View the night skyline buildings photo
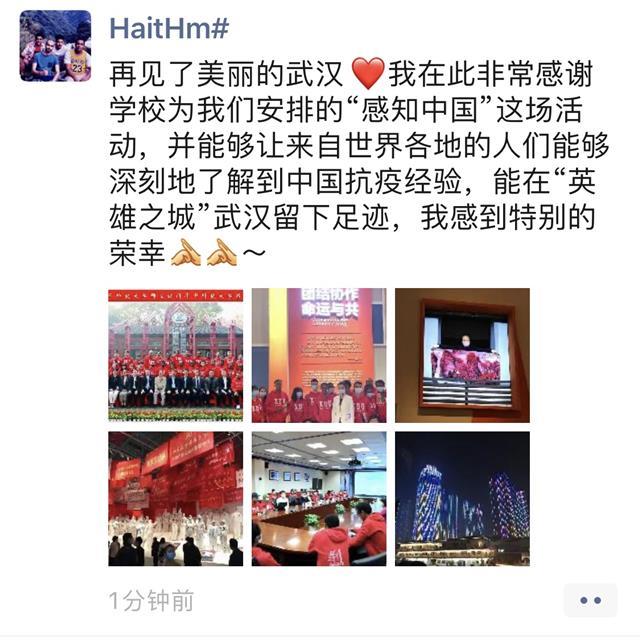The image size is (640, 640). 462,499
